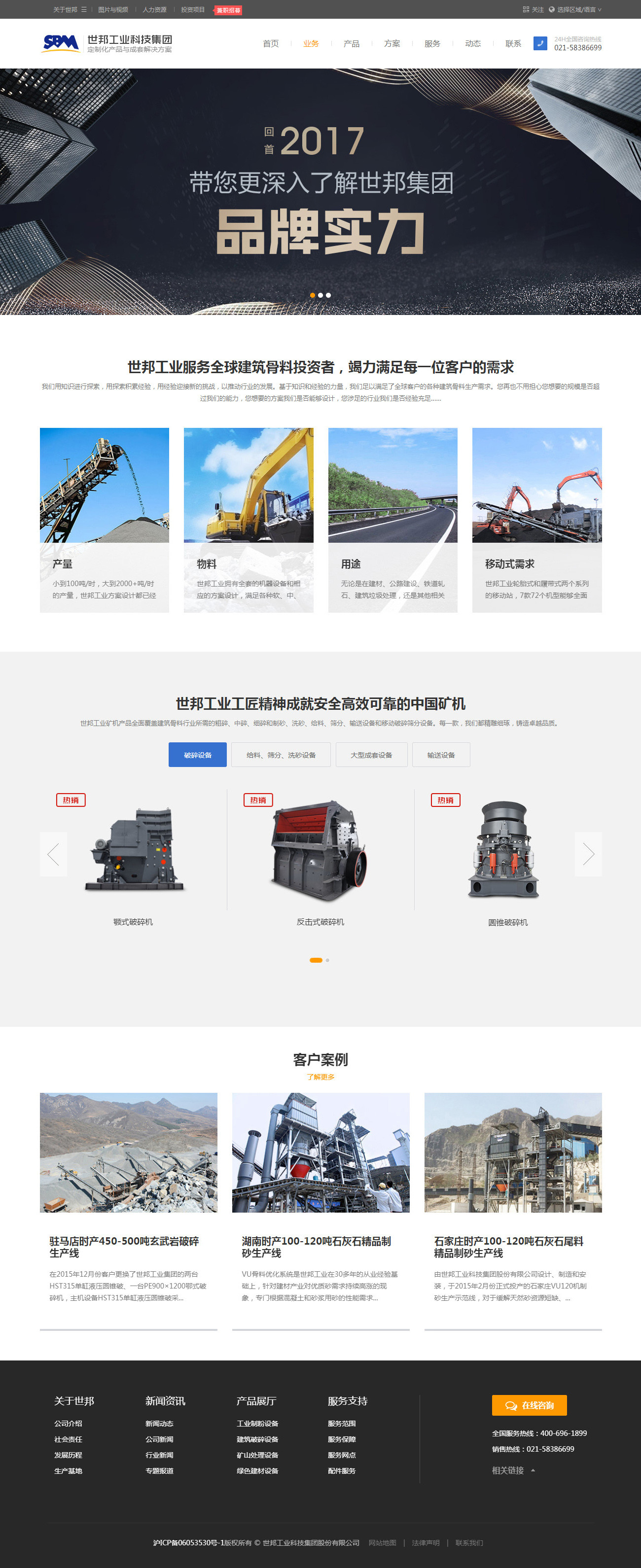Open the 方案 navigation item

click(392, 44)
